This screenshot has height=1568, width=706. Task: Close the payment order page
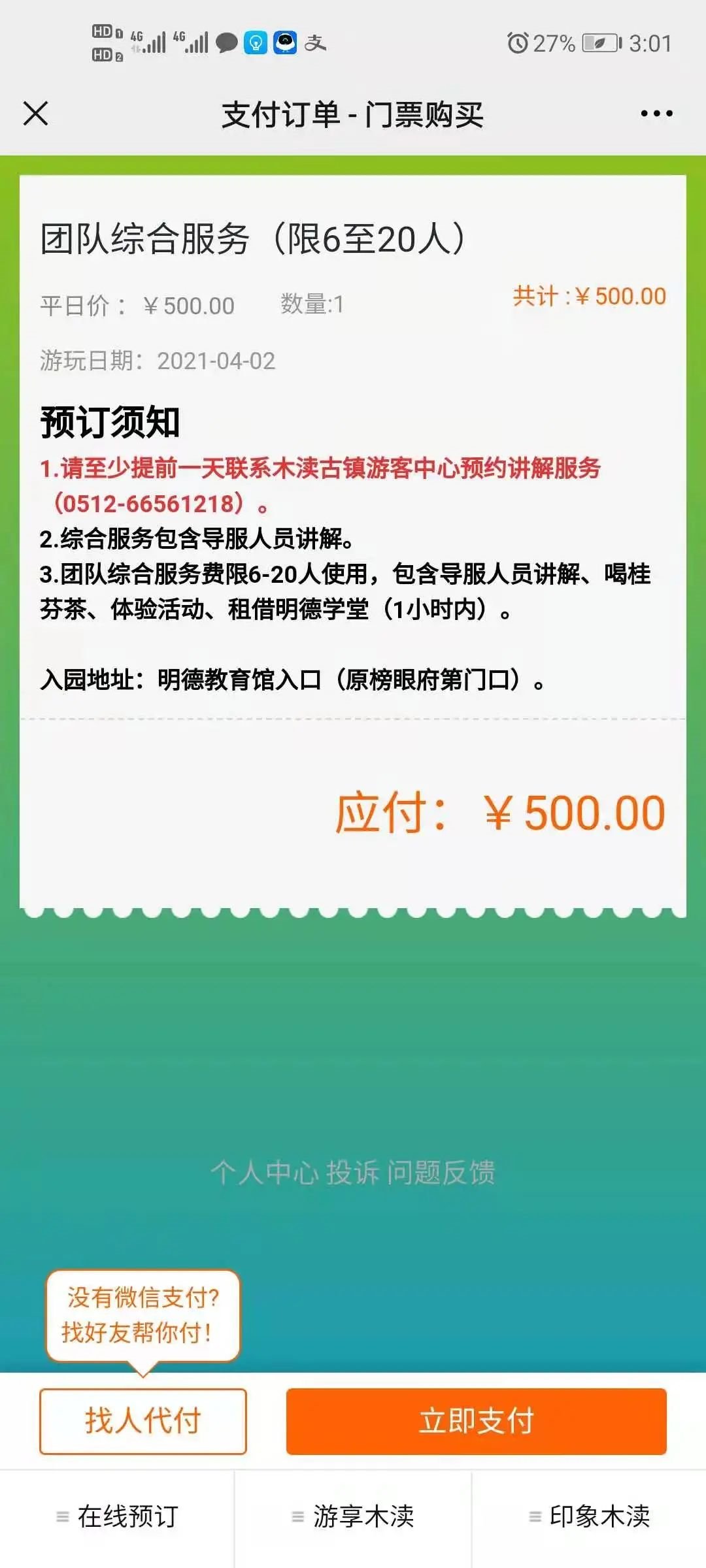(x=36, y=114)
